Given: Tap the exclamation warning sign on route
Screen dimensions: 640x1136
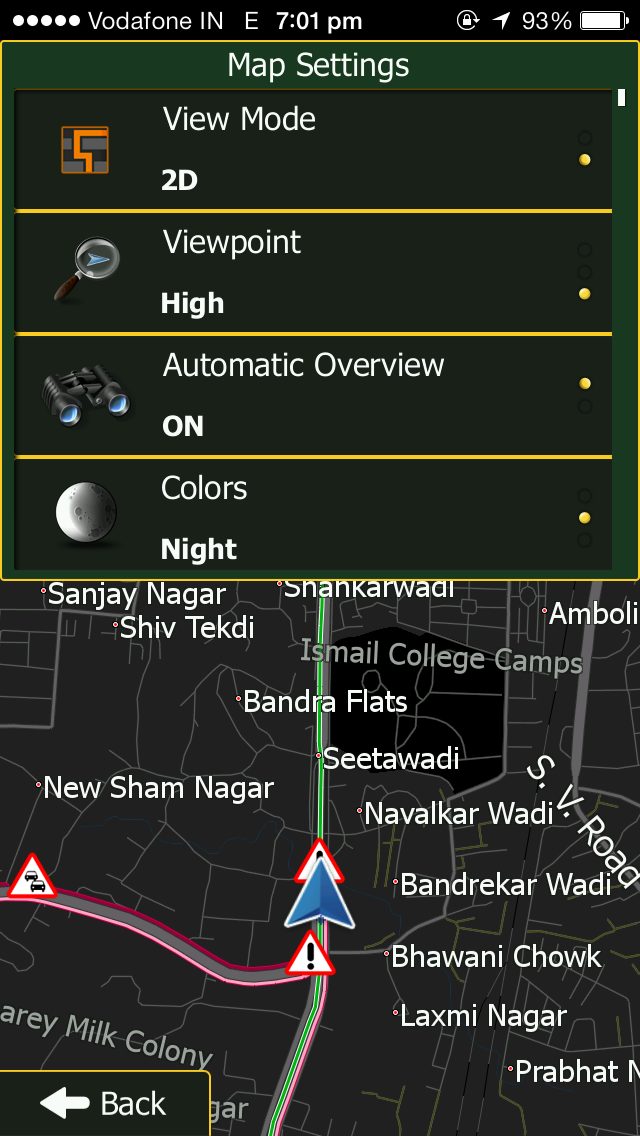Looking at the screenshot, I should point(311,954).
